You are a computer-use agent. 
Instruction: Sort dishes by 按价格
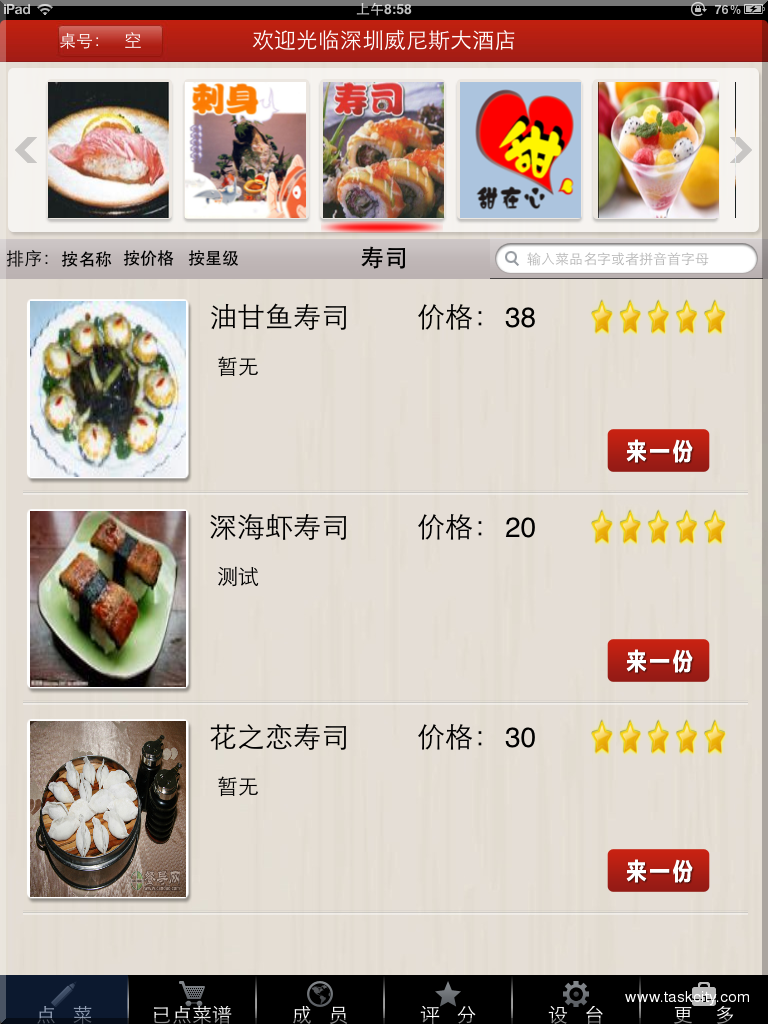pyautogui.click(x=149, y=259)
